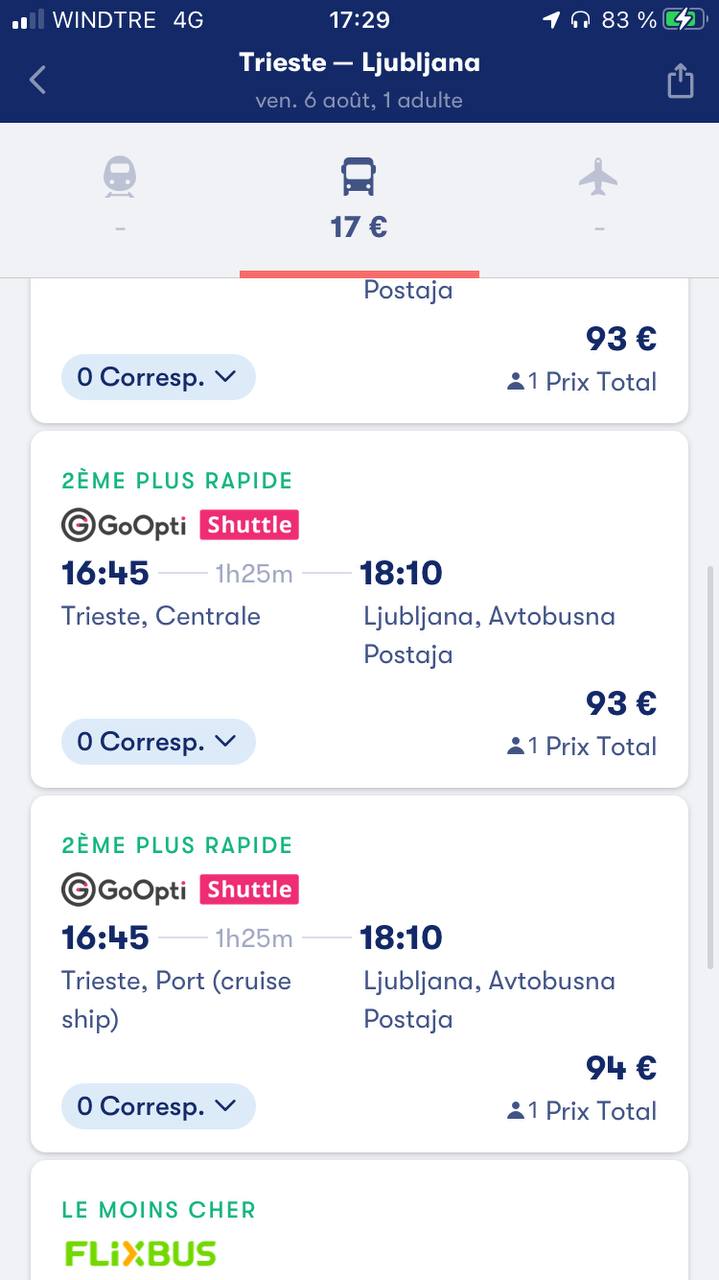Viewport: 719px width, 1280px height.
Task: Select the bus tab showing 17 €
Action: point(359,199)
